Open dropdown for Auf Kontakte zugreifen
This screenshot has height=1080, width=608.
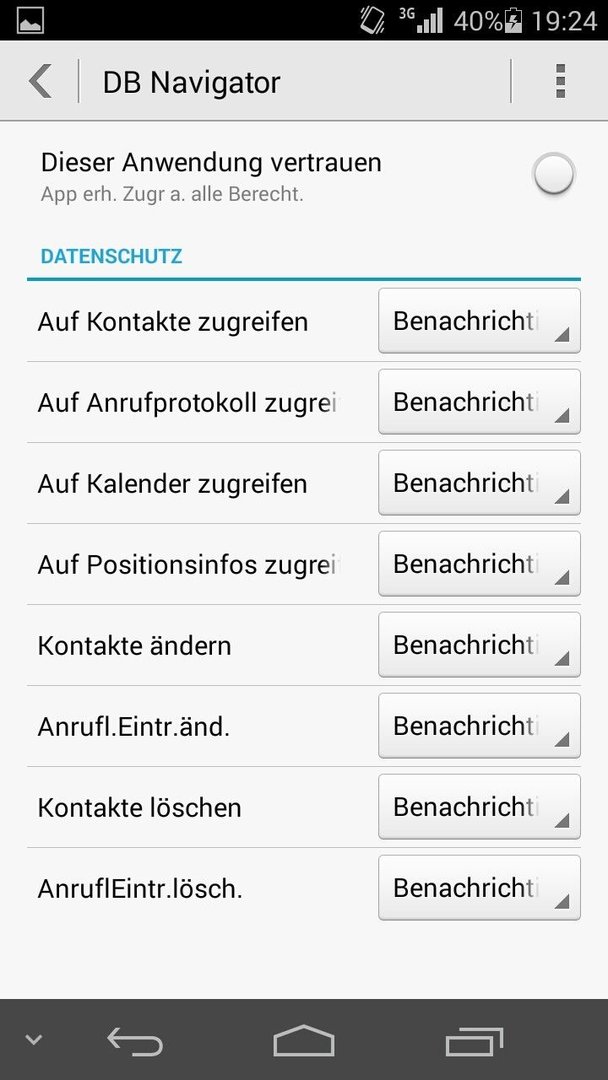pyautogui.click(x=479, y=321)
